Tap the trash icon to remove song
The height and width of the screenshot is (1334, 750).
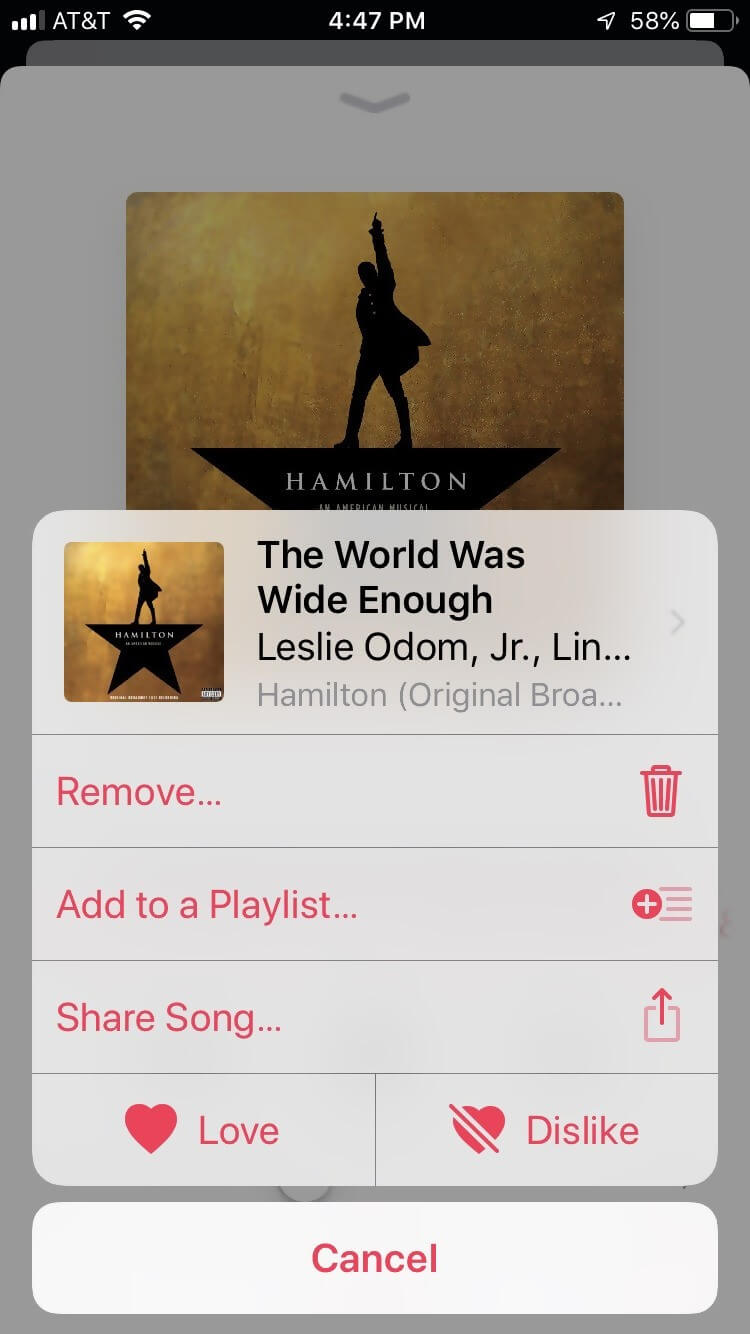click(660, 791)
